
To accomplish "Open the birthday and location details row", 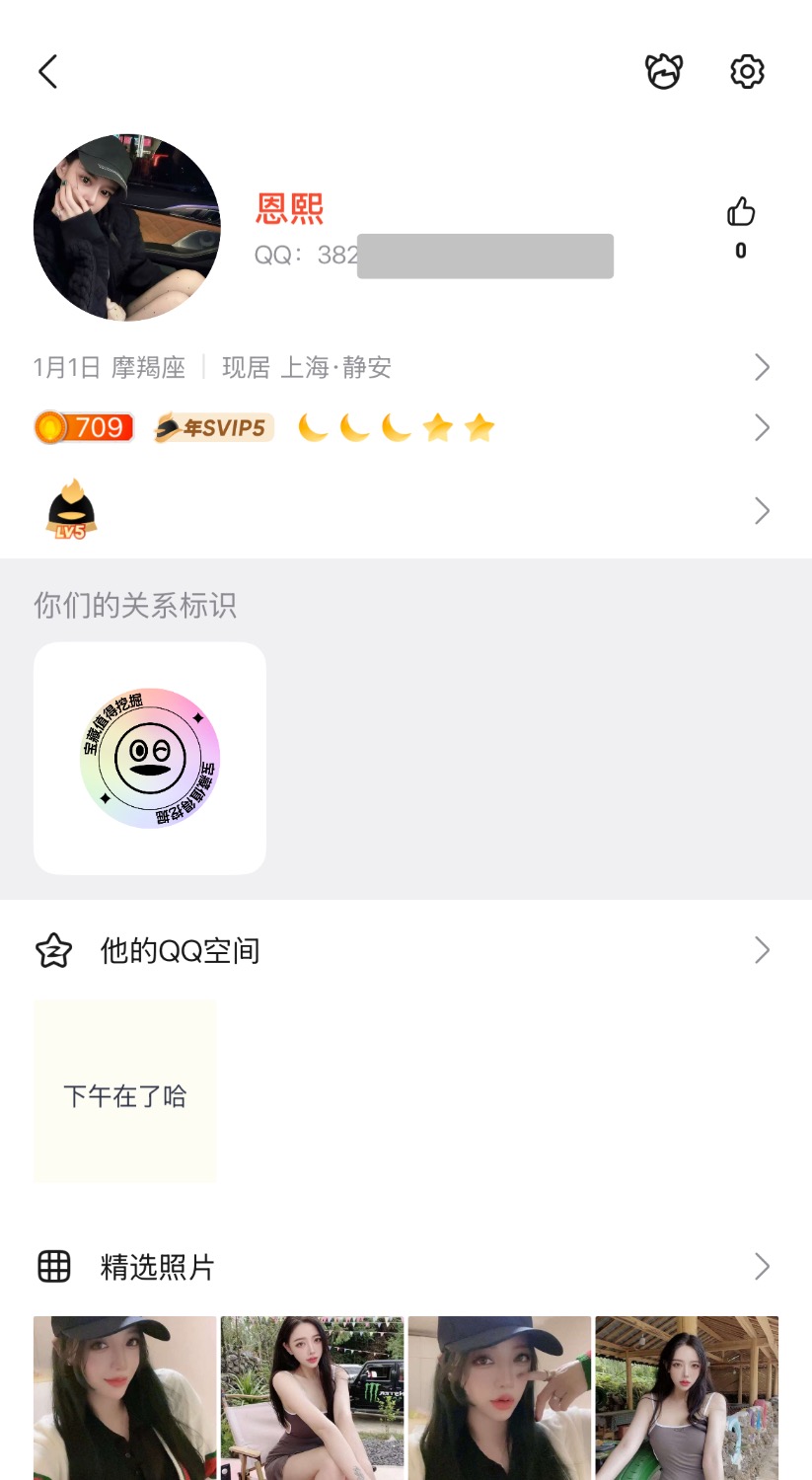I will pyautogui.click(x=405, y=368).
